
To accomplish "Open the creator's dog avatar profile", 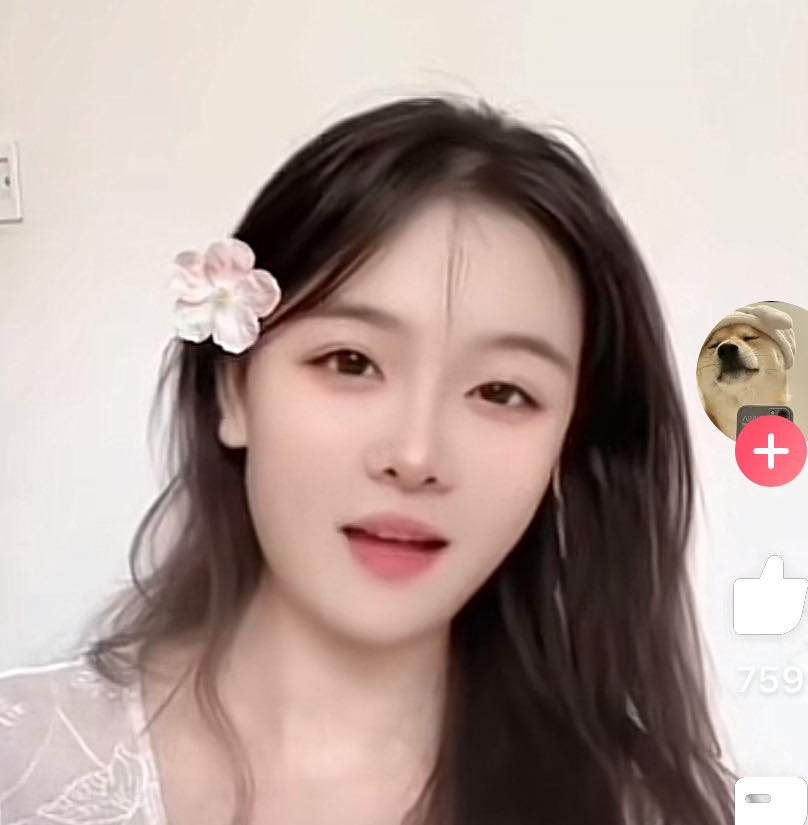I will tap(748, 362).
